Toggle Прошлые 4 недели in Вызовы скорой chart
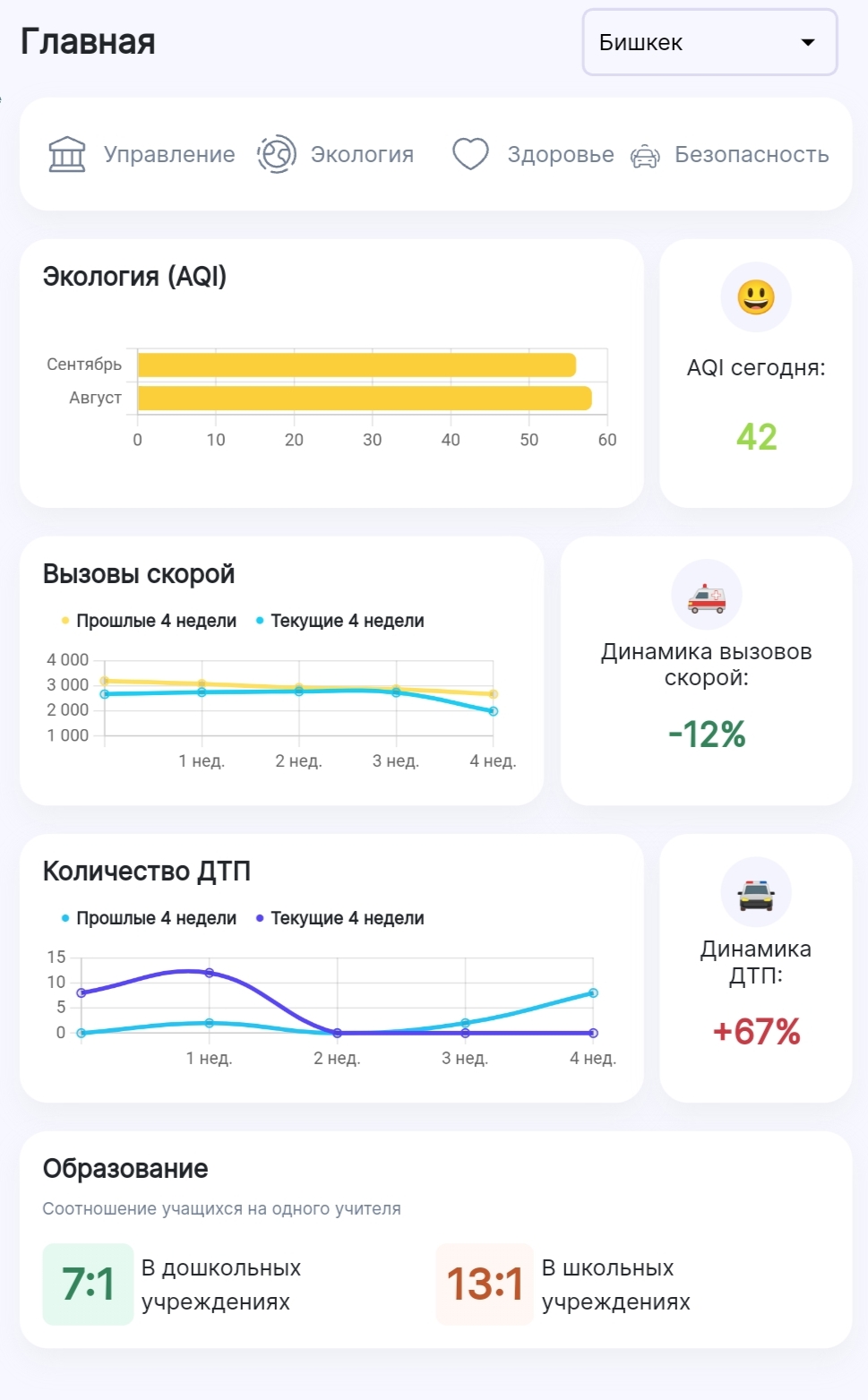868x1400 pixels. [149, 621]
